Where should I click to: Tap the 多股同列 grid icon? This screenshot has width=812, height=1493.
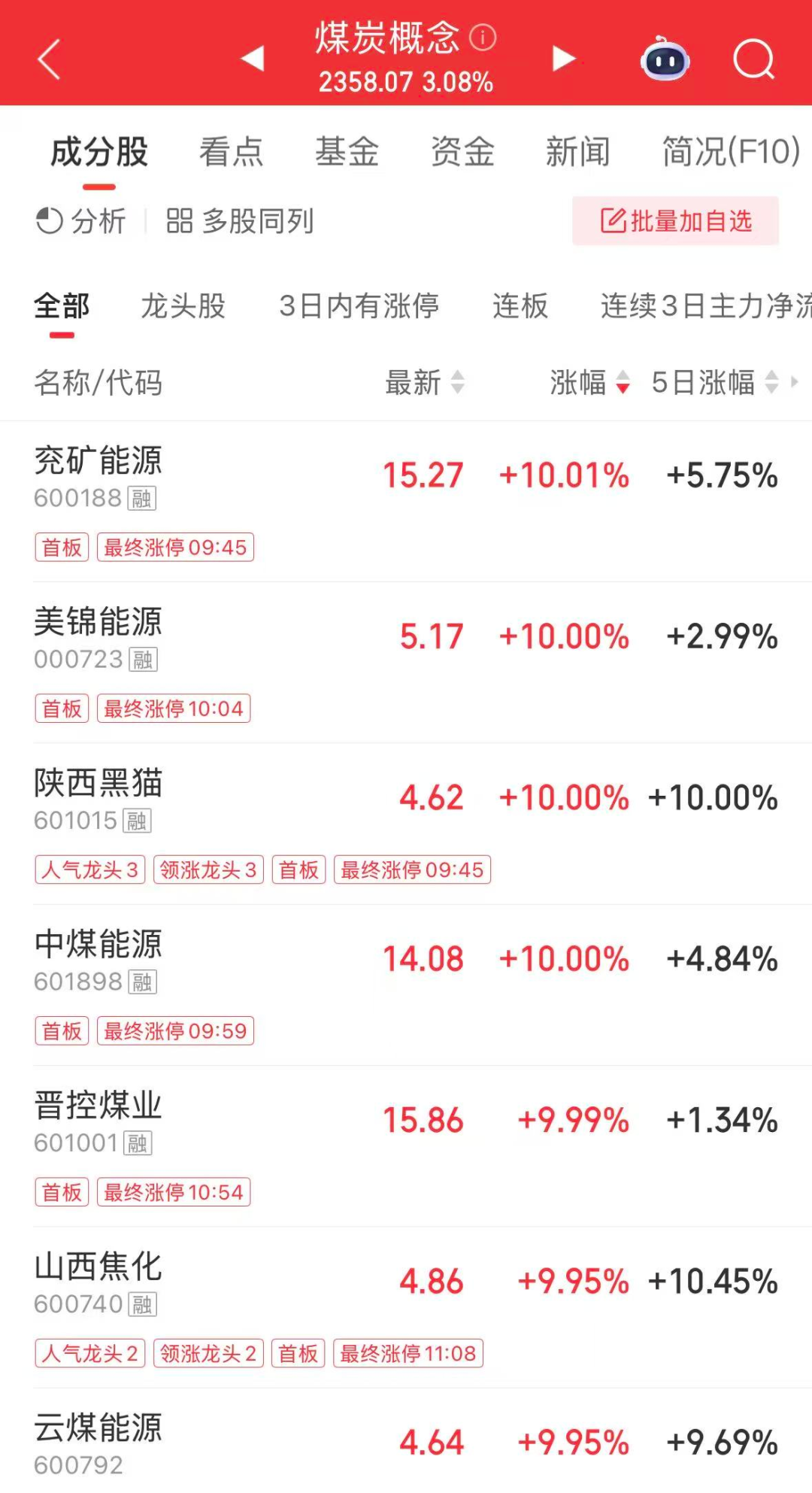click(180, 220)
